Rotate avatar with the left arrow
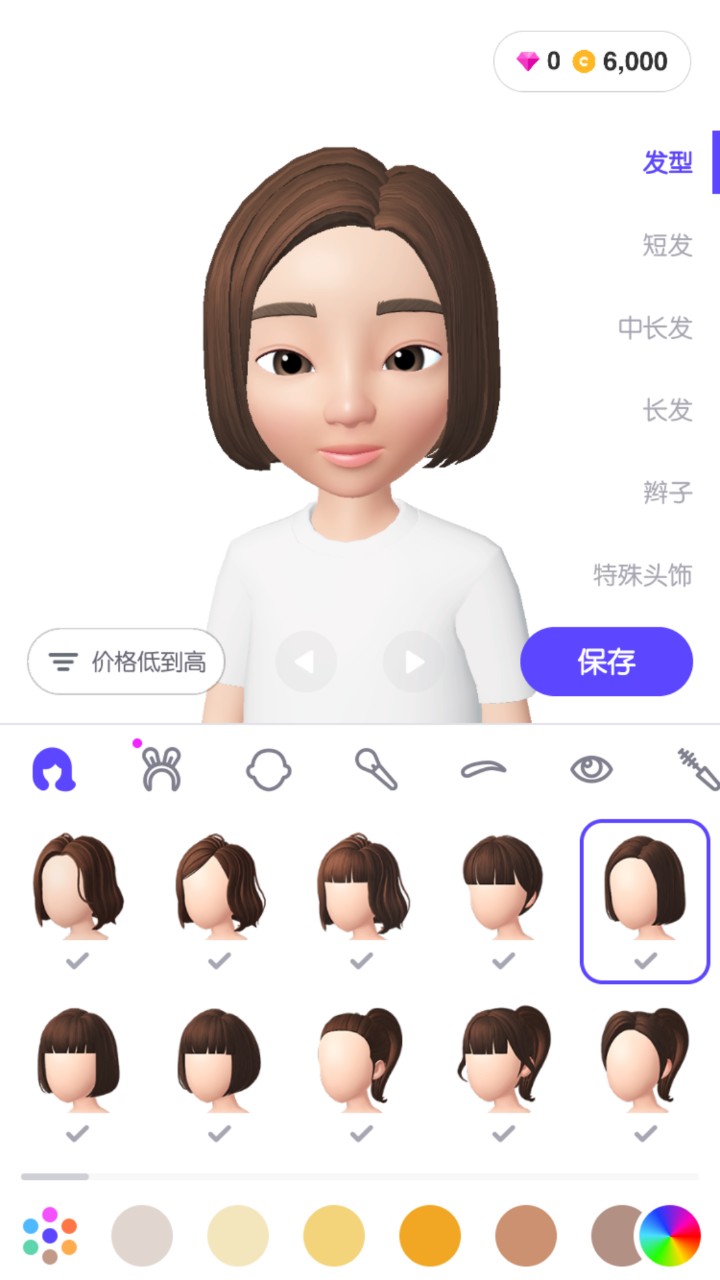Screen dimensions: 720x1280 coord(305,661)
